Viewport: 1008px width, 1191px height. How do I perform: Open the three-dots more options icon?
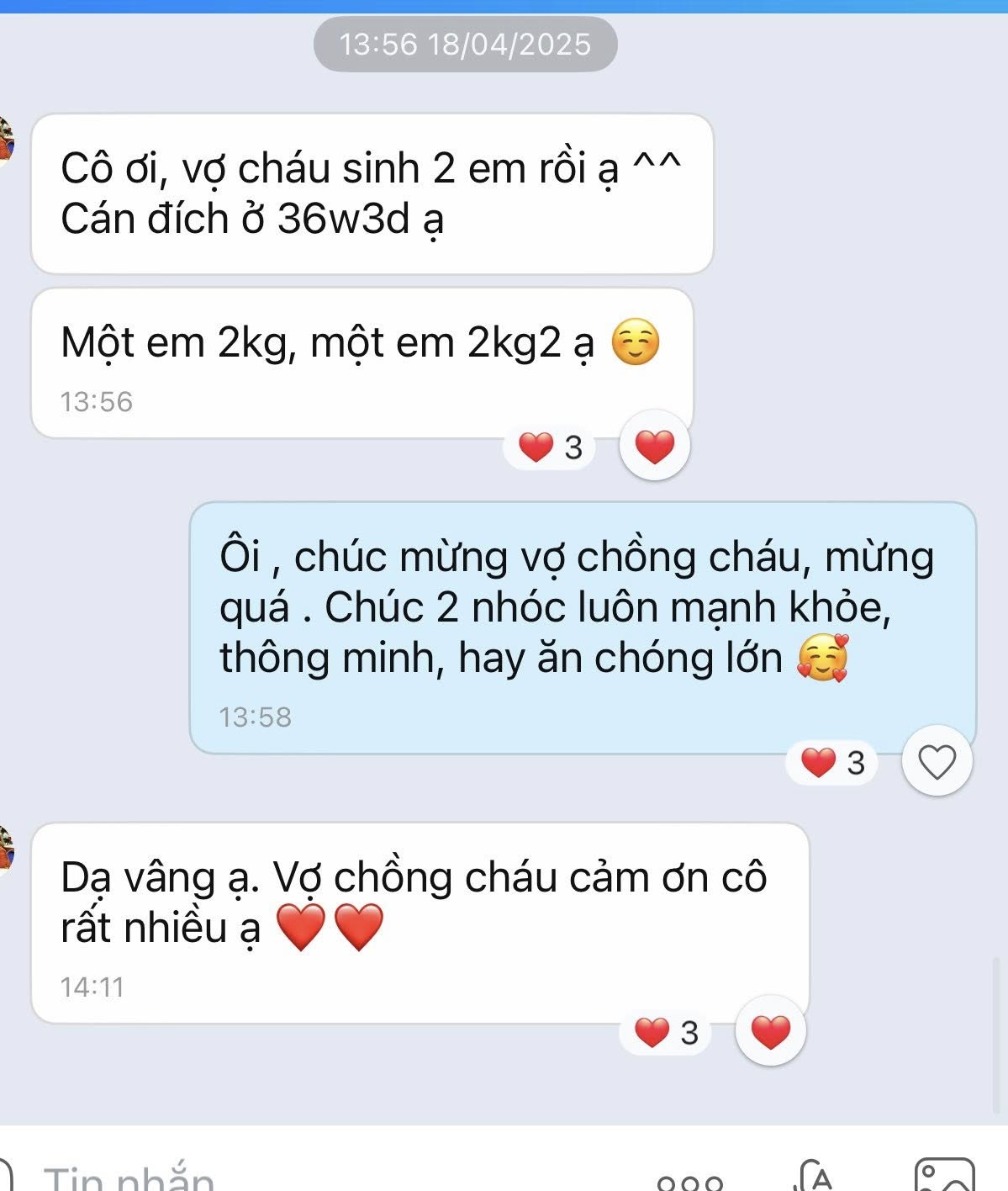[x=689, y=1181]
